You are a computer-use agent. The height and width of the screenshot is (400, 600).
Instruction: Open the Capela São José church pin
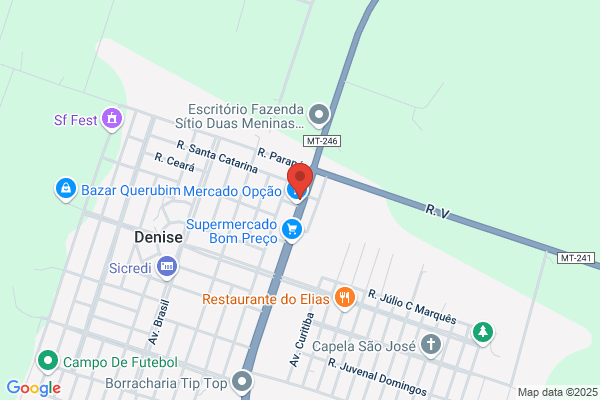pyautogui.click(x=431, y=345)
